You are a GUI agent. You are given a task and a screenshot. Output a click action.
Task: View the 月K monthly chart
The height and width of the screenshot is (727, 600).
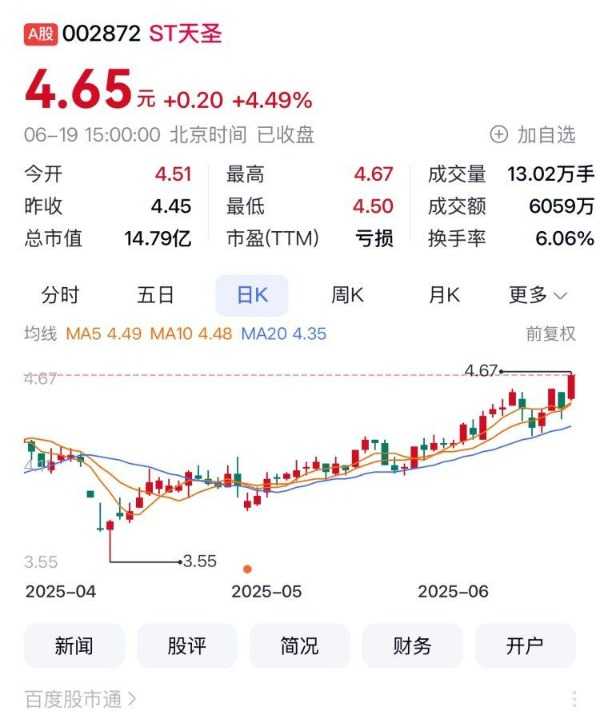[x=443, y=295]
